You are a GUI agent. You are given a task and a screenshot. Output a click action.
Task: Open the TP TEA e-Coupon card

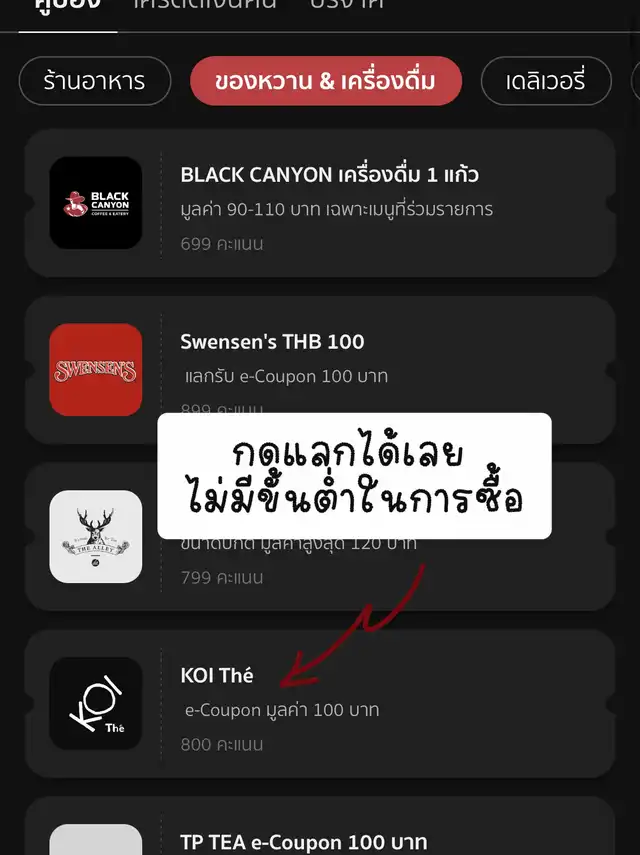[320, 826]
